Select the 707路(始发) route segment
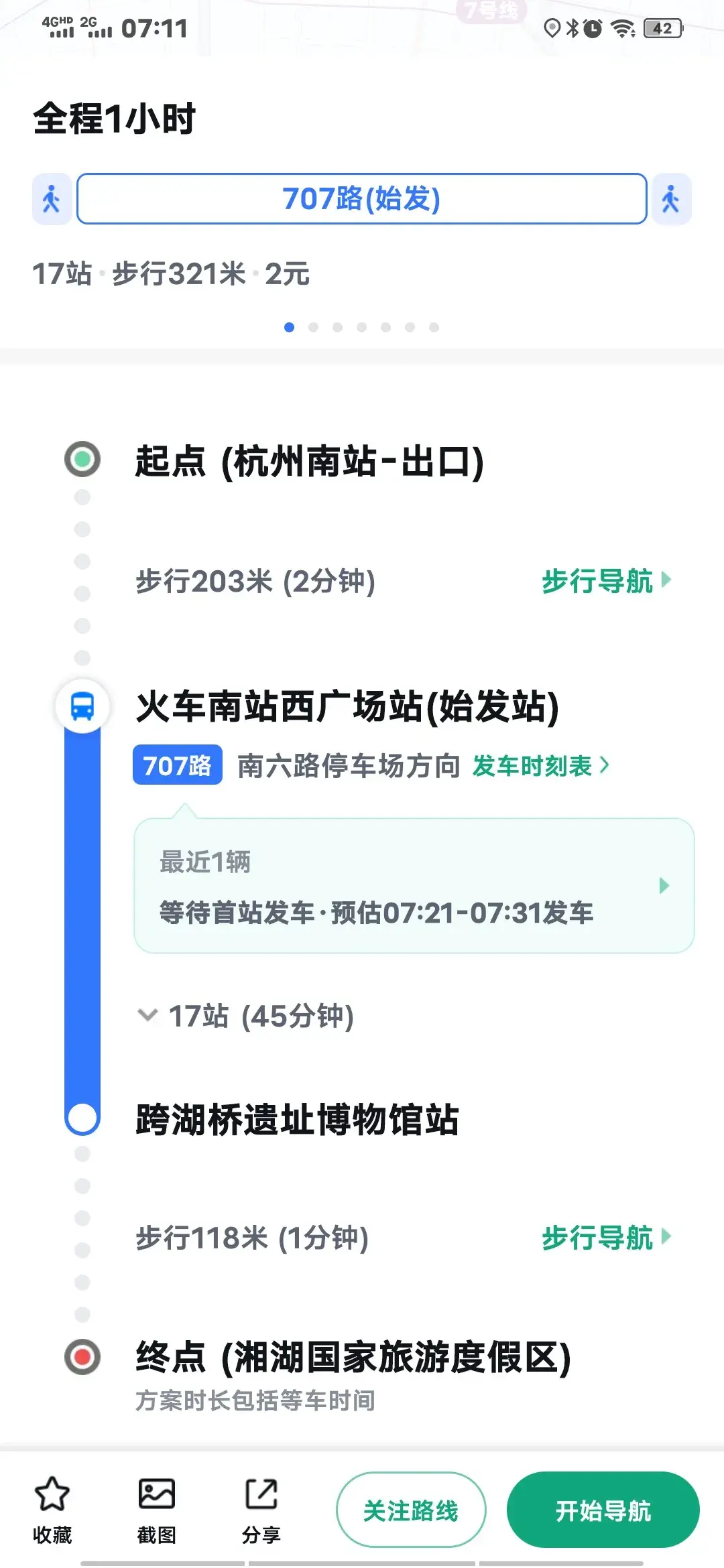Viewport: 724px width, 1568px height. pyautogui.click(x=361, y=199)
